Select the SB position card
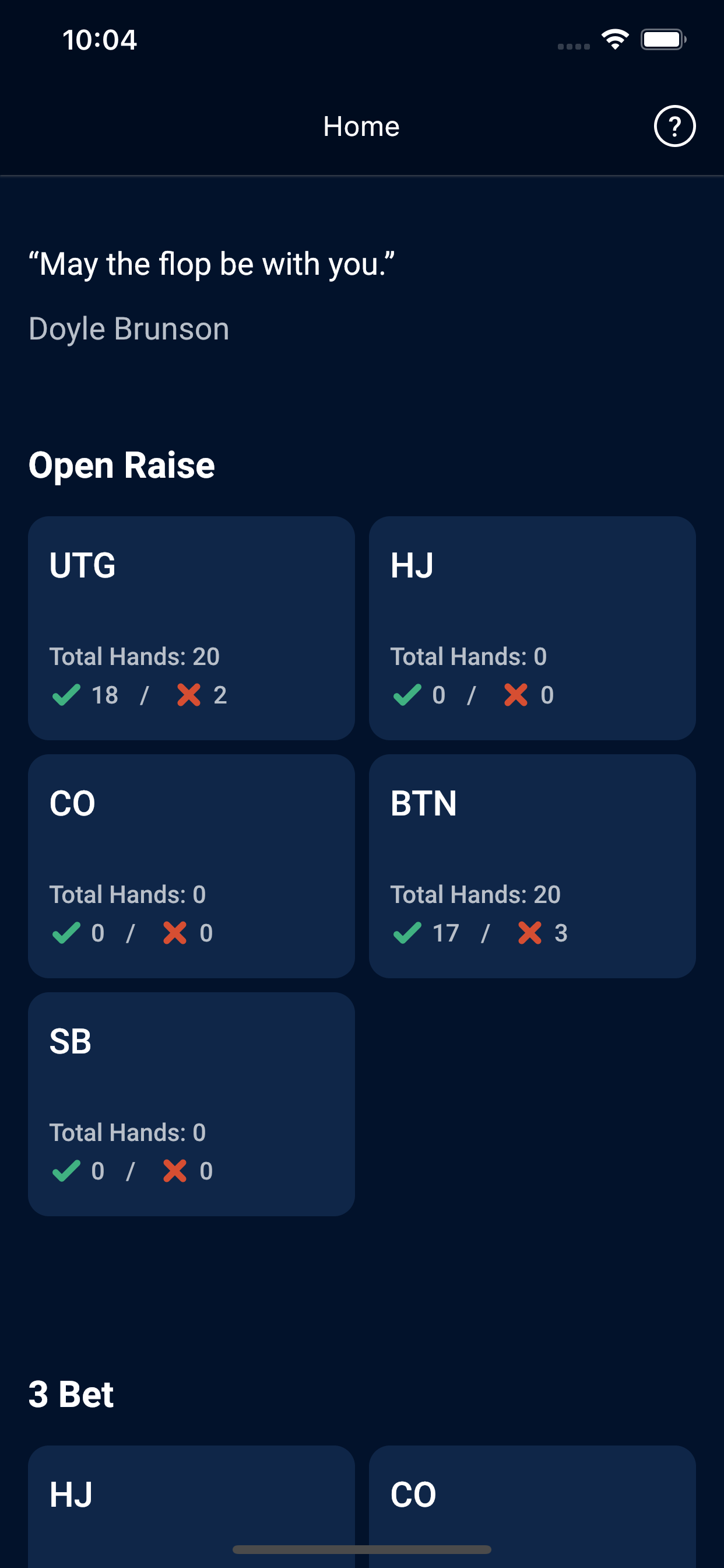 coord(191,1103)
